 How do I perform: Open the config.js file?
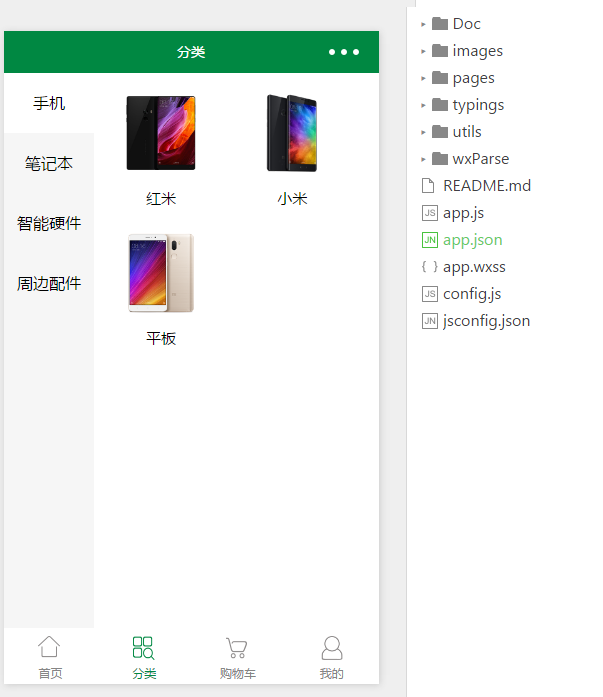[x=472, y=293]
